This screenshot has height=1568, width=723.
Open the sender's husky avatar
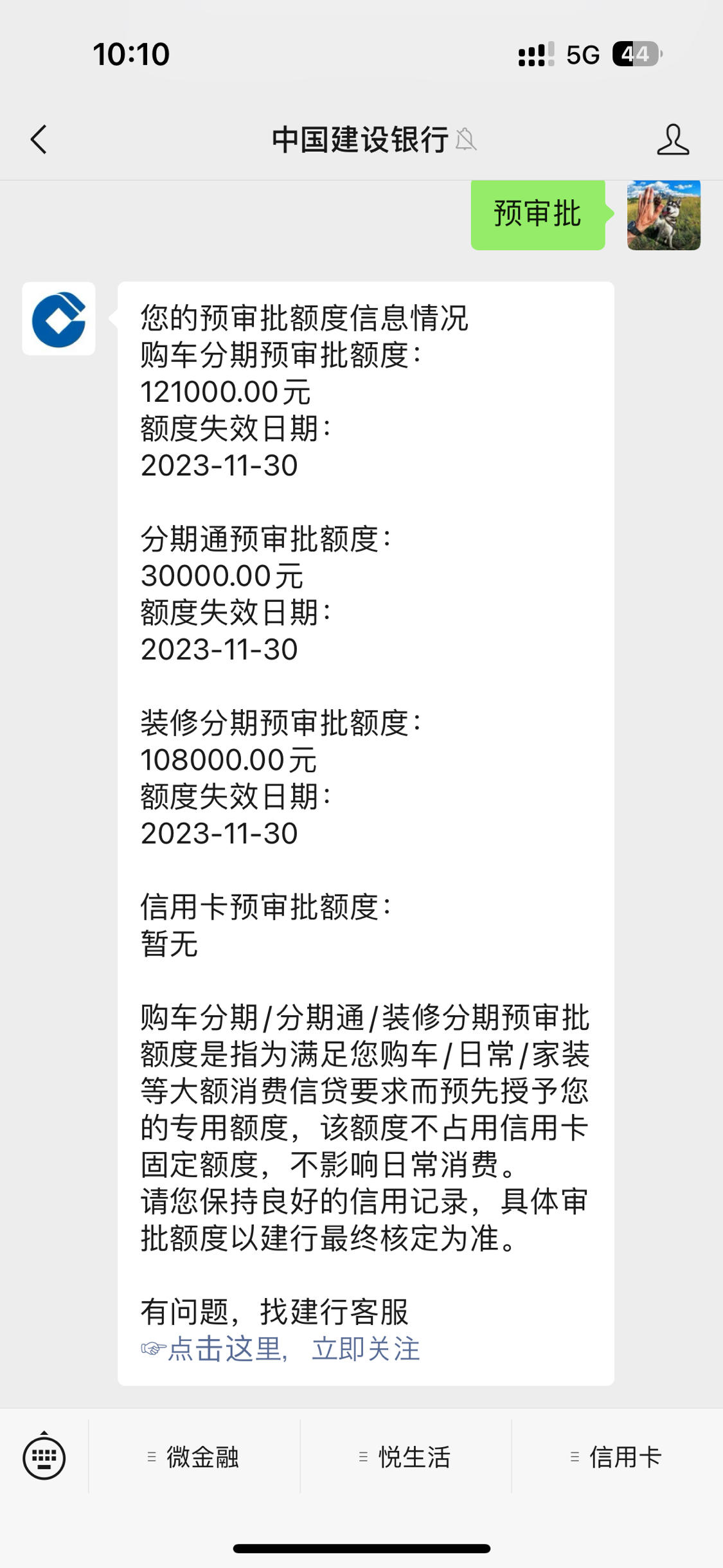coord(664,215)
